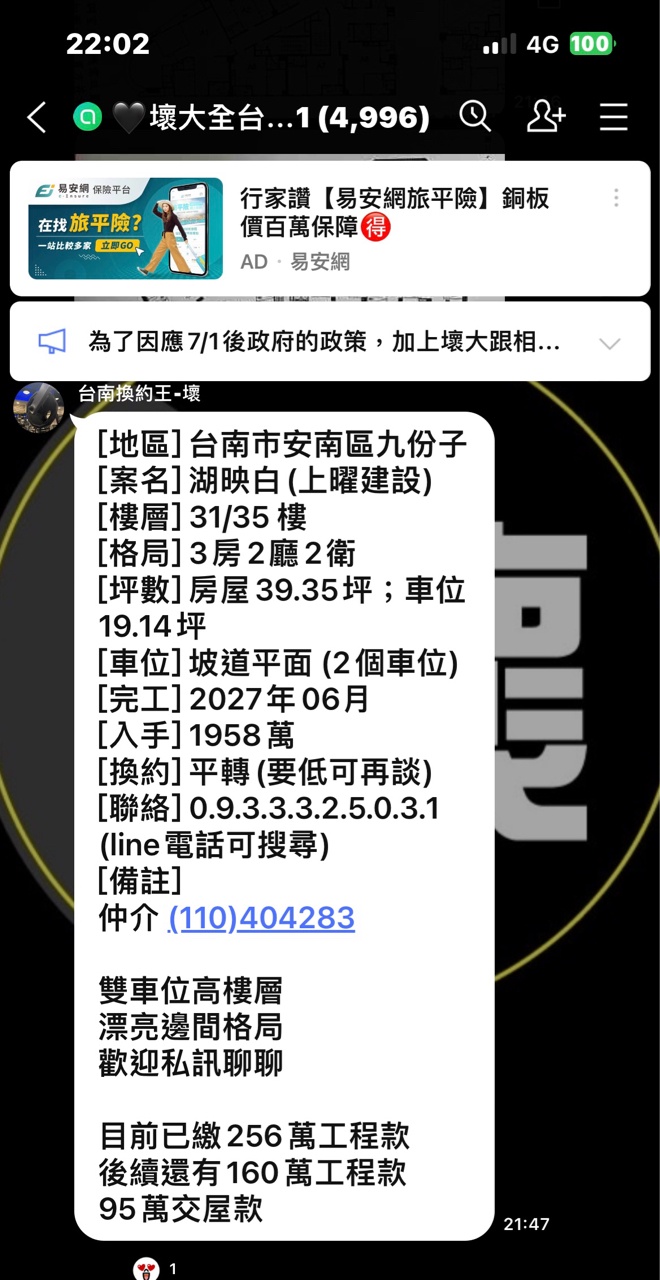View the reaction under the message
660x1280 pixels.
(147, 1268)
